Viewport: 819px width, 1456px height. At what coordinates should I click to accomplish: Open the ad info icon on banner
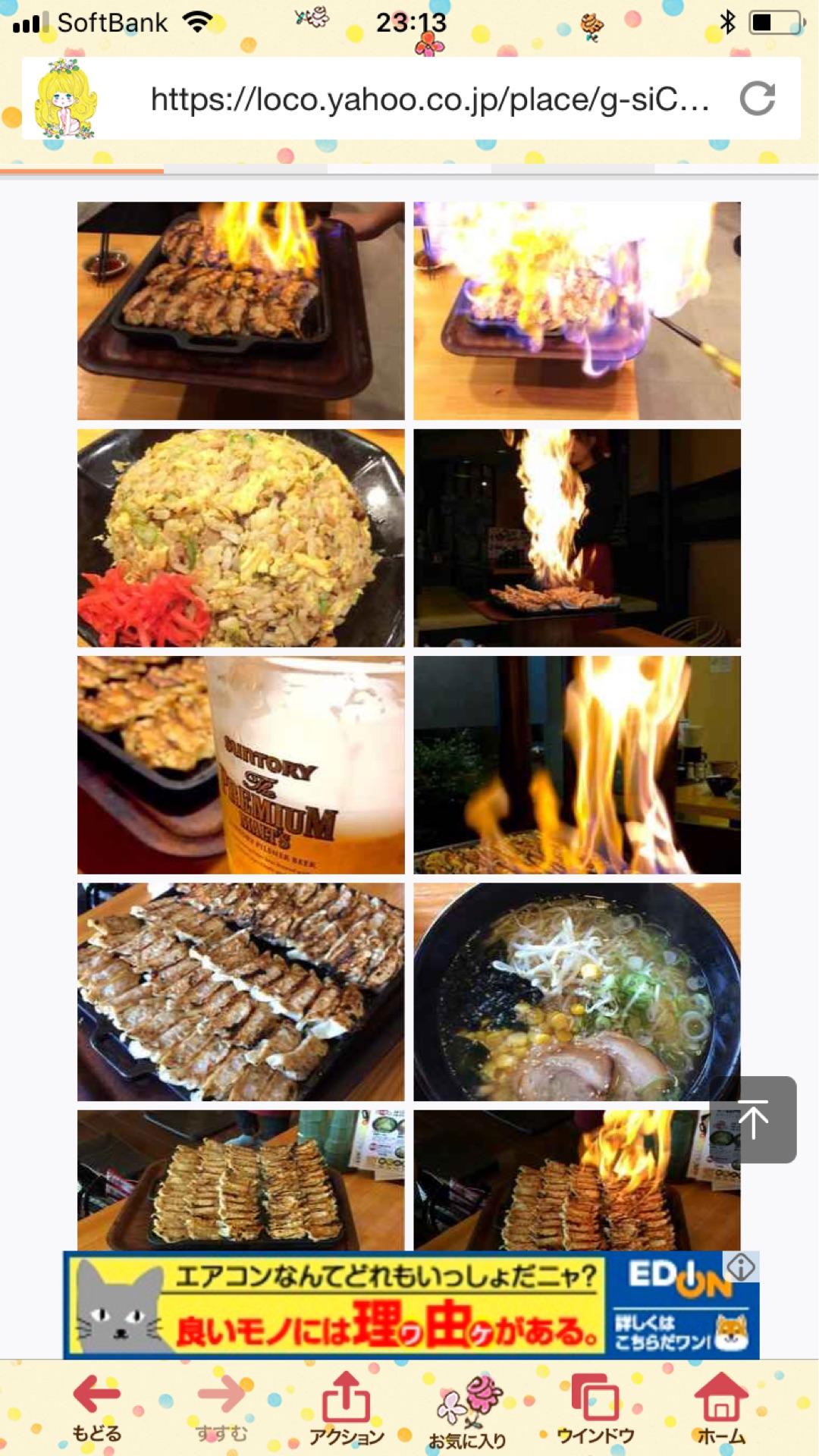pos(742,1266)
